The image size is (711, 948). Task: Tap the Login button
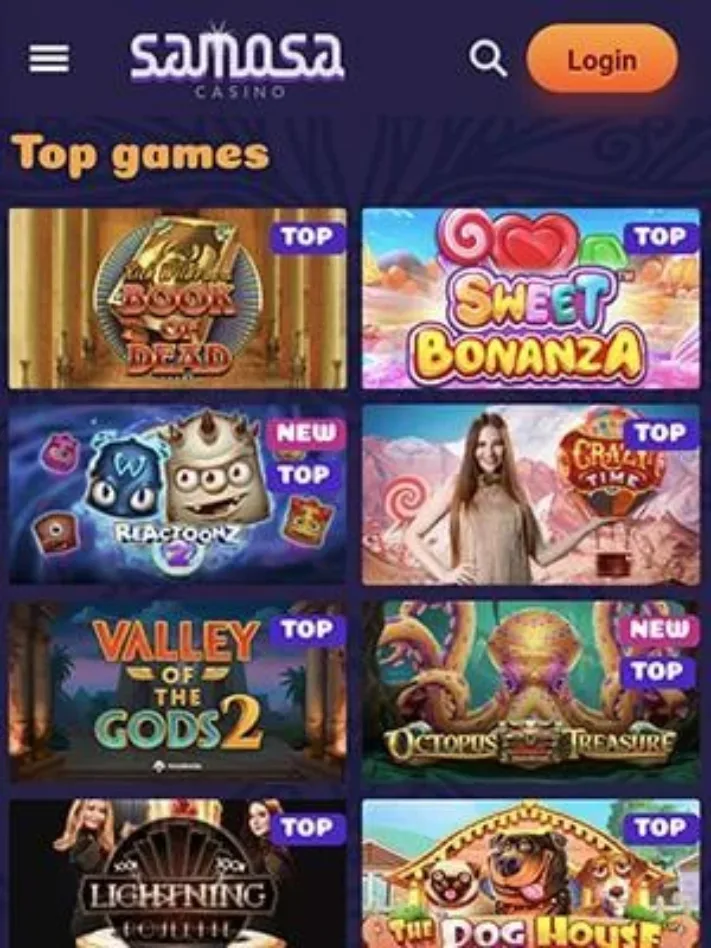(601, 60)
